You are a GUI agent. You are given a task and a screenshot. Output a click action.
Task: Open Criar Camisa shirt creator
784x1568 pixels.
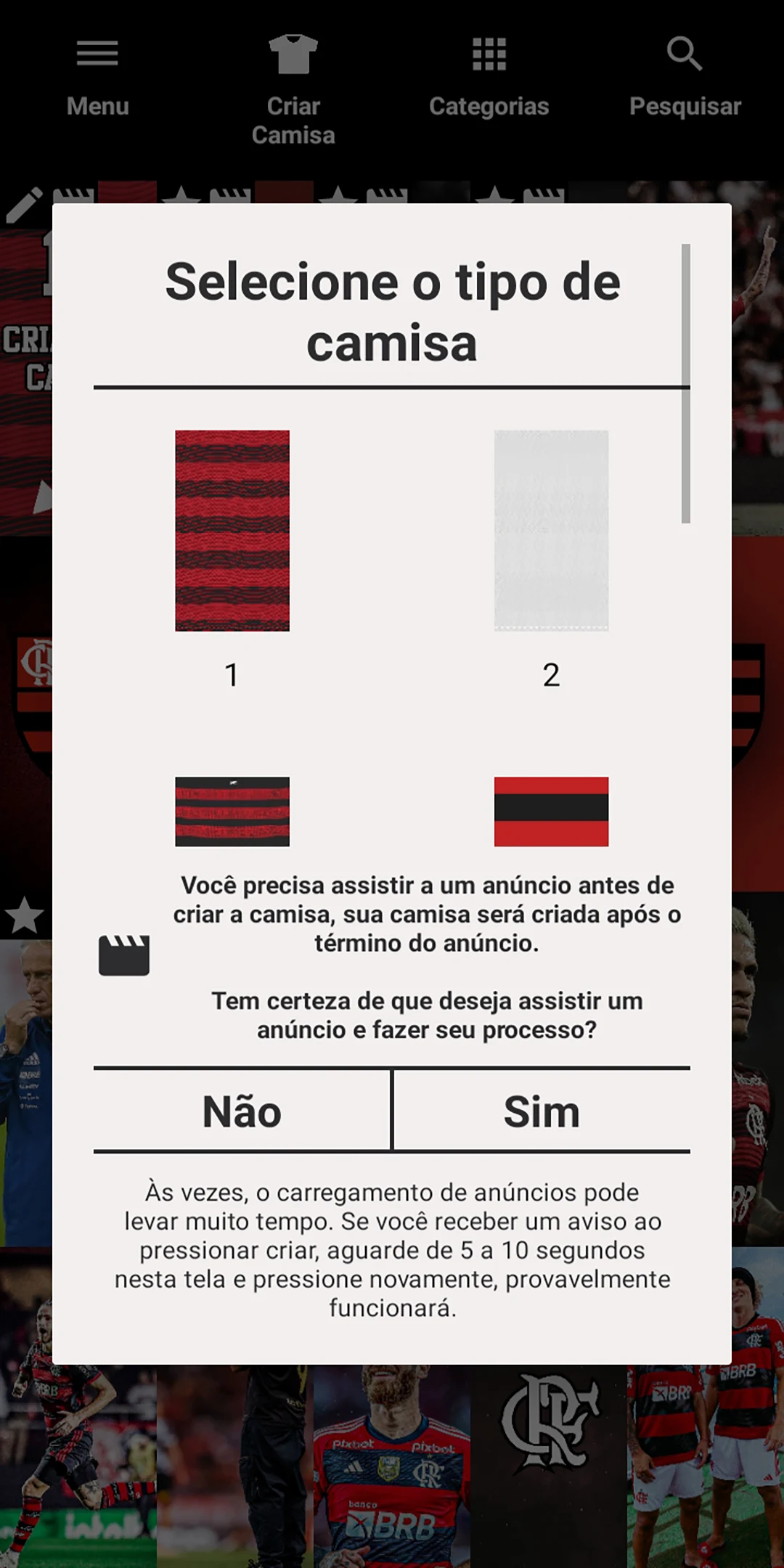click(x=293, y=87)
